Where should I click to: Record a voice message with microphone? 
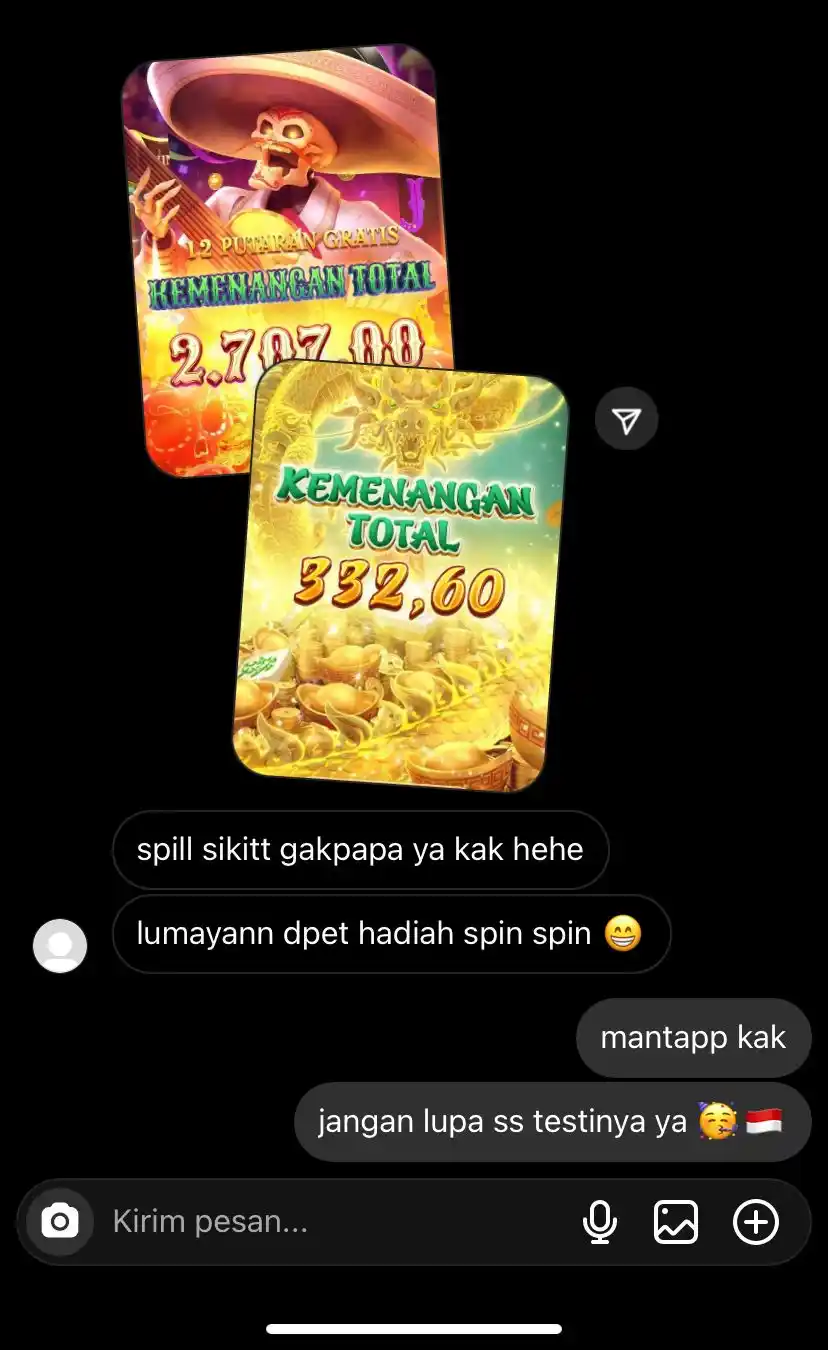point(599,1222)
